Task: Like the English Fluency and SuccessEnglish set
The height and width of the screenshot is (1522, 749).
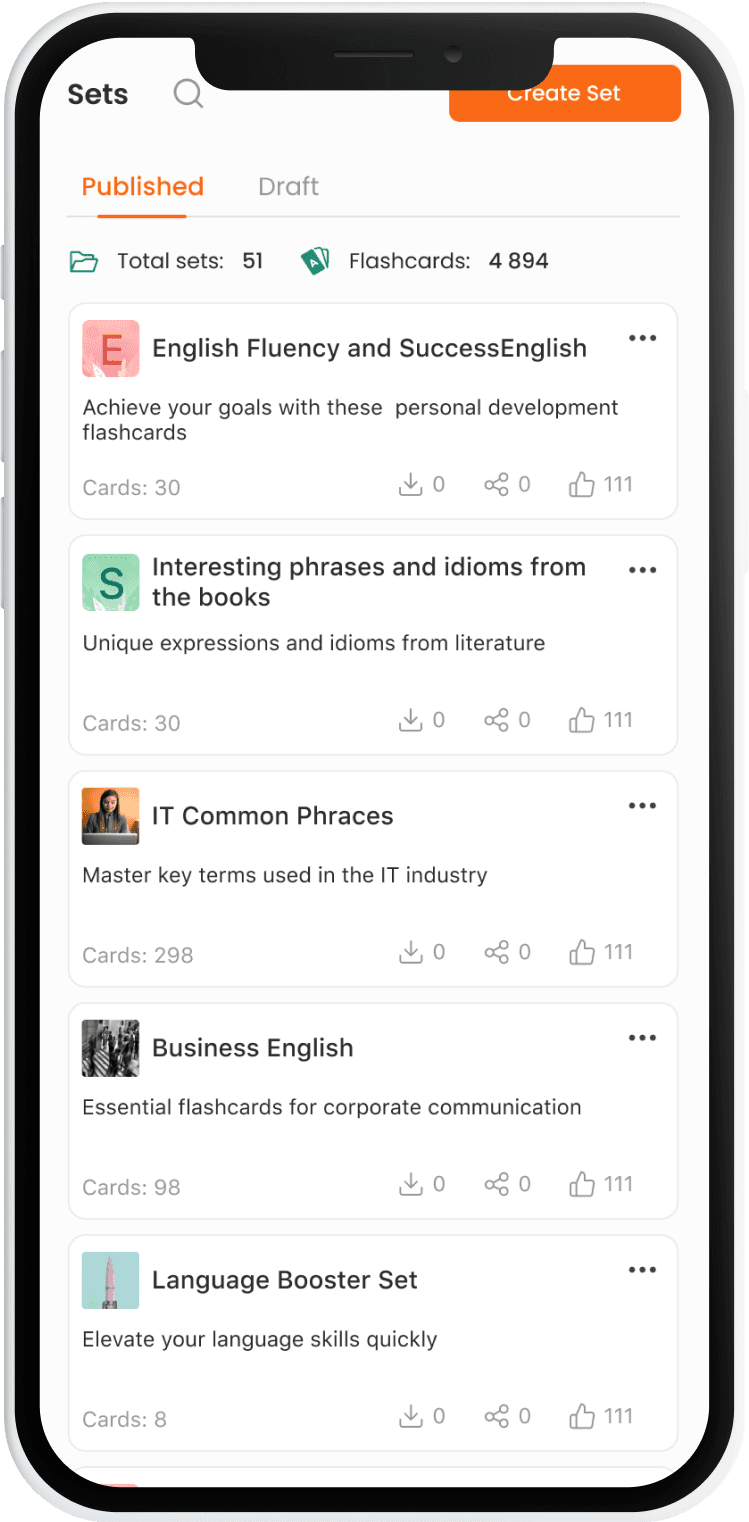Action: [582, 486]
